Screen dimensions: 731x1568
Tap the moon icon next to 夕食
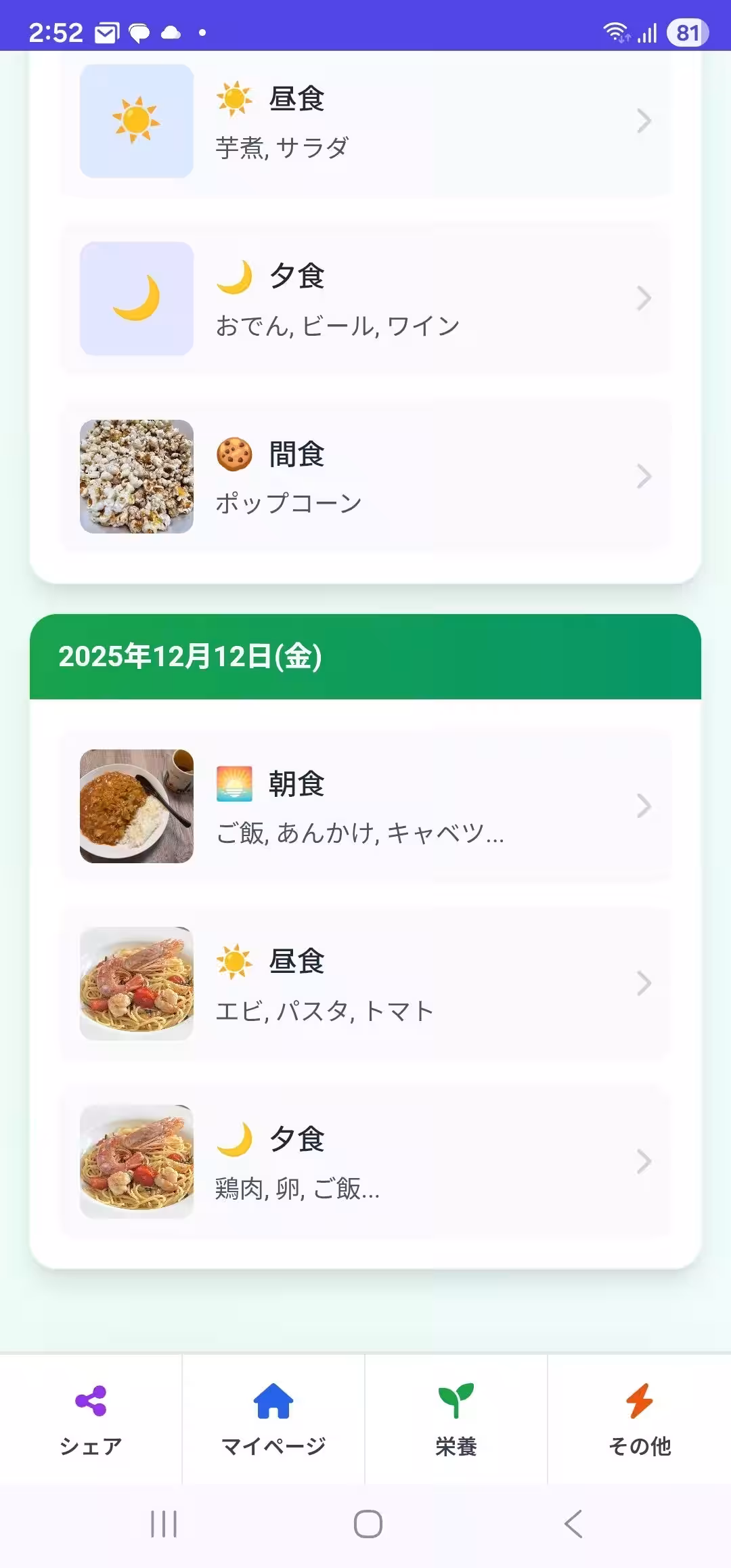235,276
